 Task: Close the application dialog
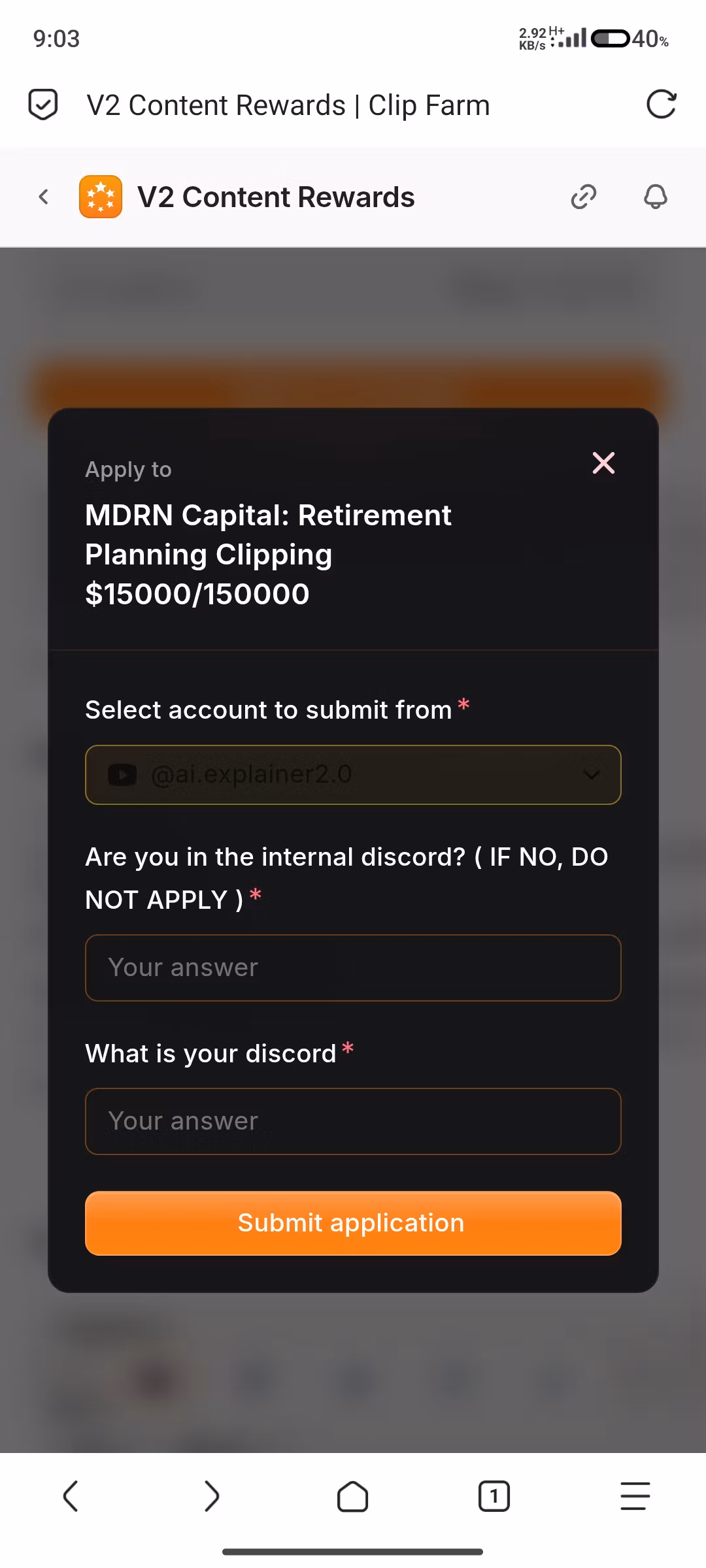tap(603, 463)
